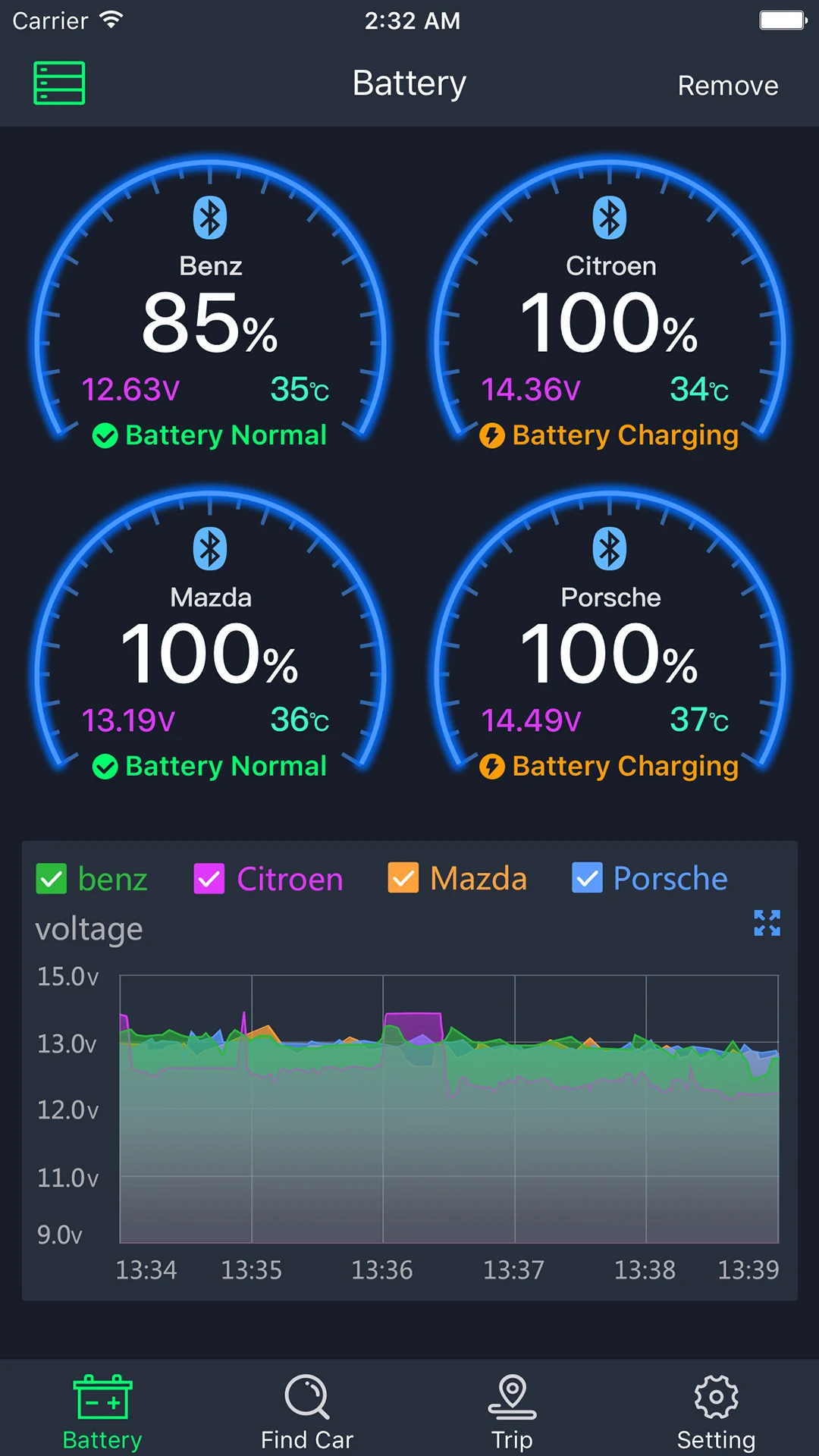Switch to the Trip tab

[x=512, y=1410]
